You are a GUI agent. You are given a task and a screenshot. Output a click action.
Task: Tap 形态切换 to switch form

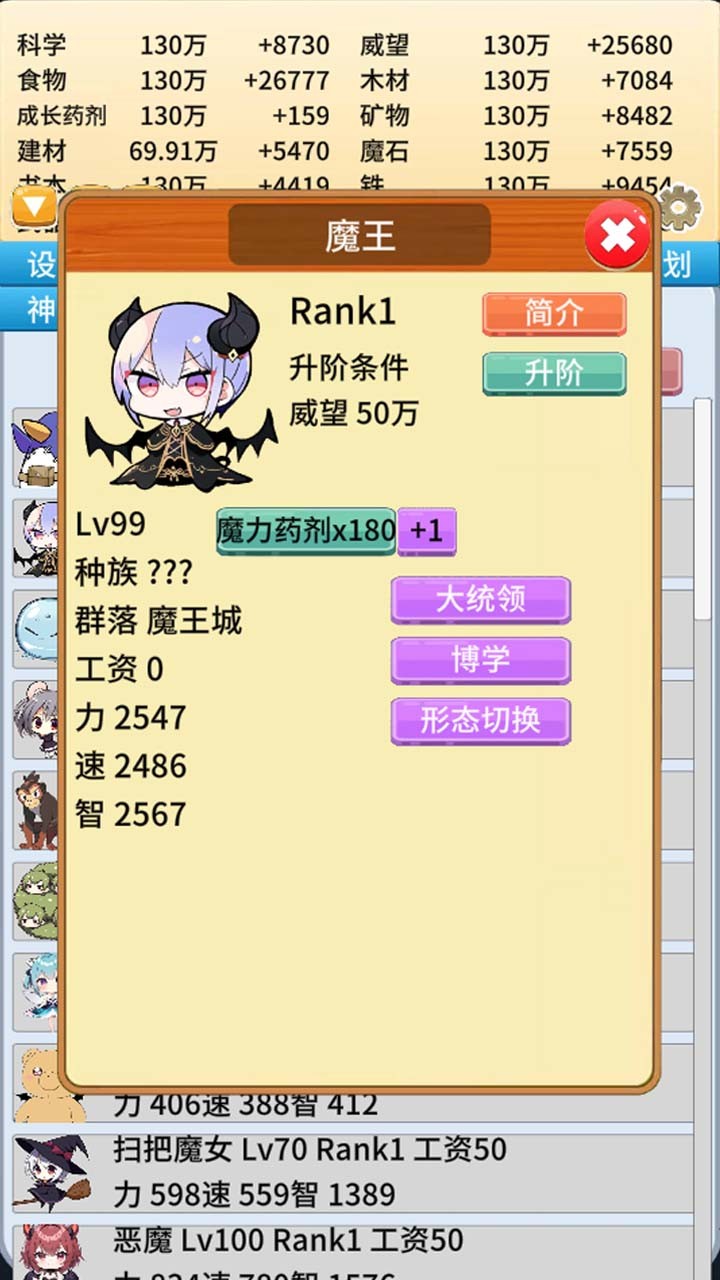[480, 720]
